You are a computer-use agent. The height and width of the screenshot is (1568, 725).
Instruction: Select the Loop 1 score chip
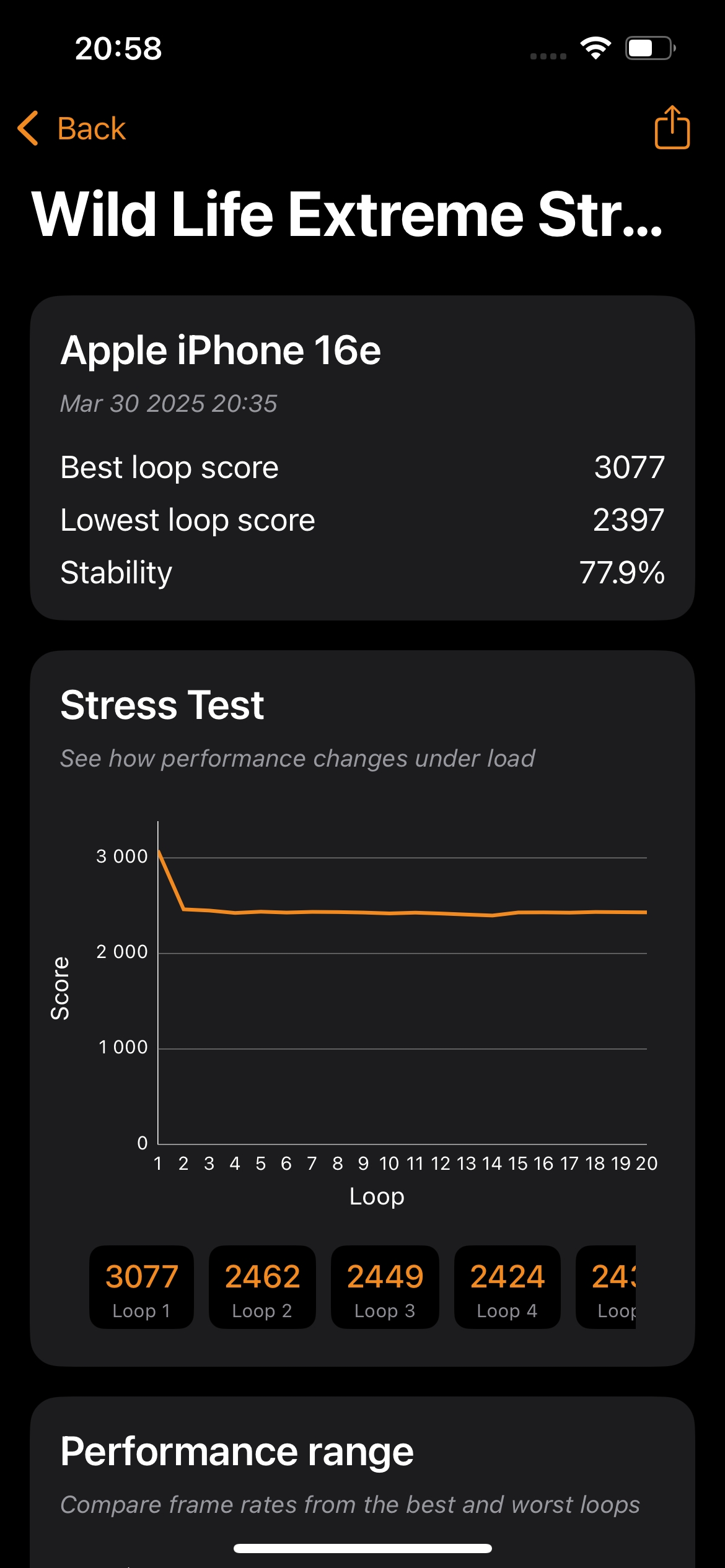(141, 1287)
